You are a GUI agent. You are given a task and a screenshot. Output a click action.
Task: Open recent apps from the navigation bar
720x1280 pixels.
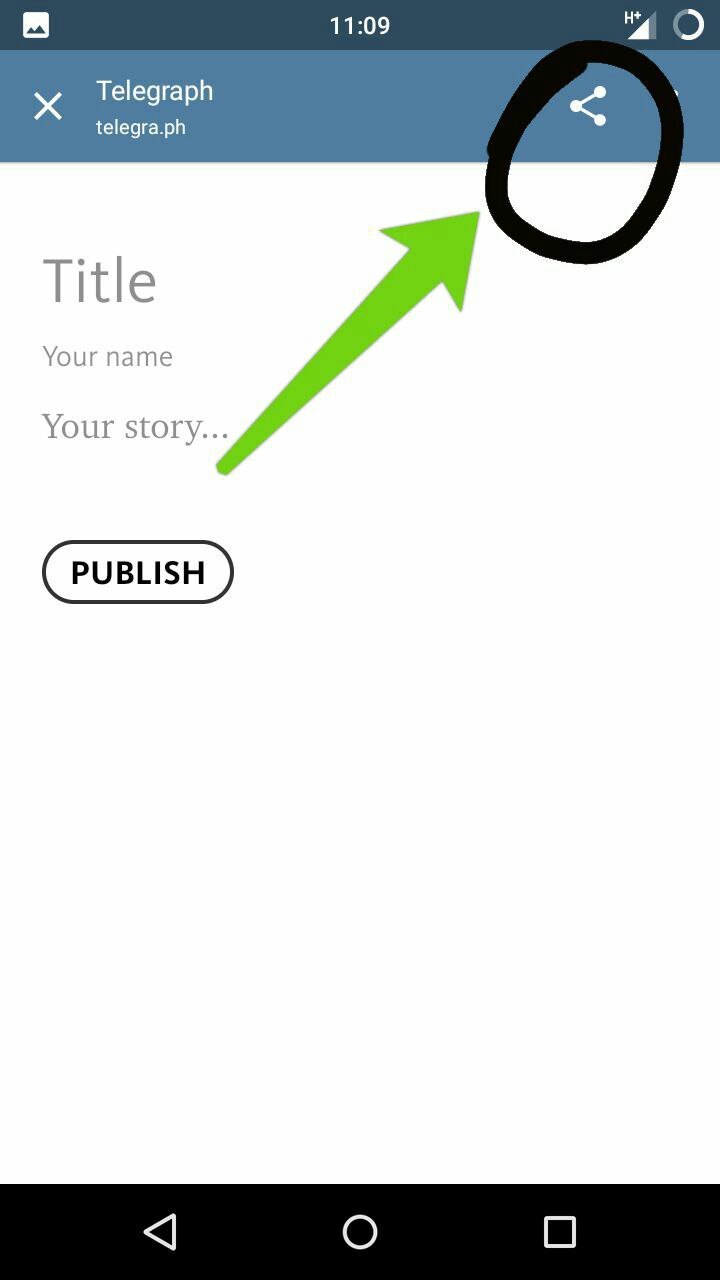(x=559, y=1232)
